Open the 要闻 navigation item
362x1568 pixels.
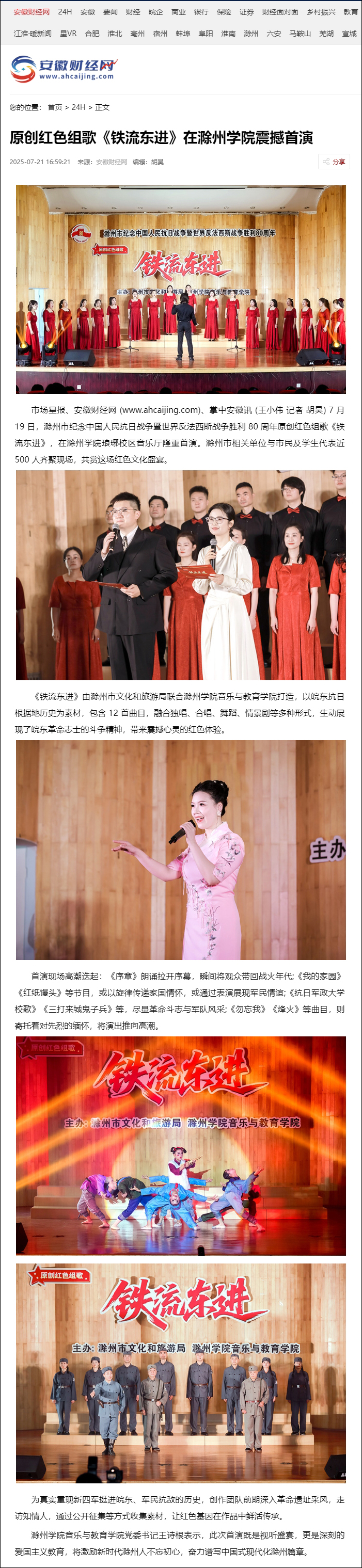[x=109, y=11]
